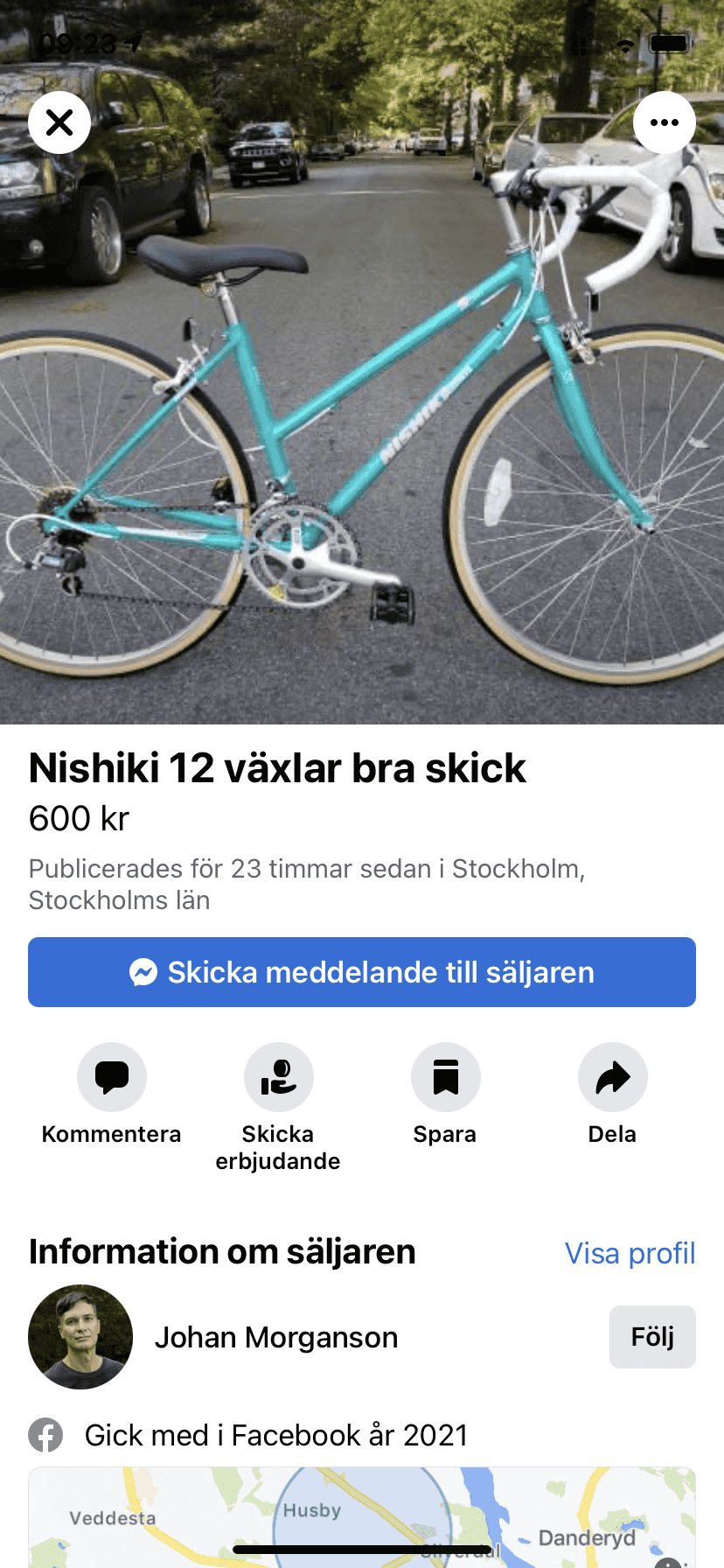This screenshot has height=1568, width=724.
Task: Save the listing with Spara
Action: click(445, 1077)
